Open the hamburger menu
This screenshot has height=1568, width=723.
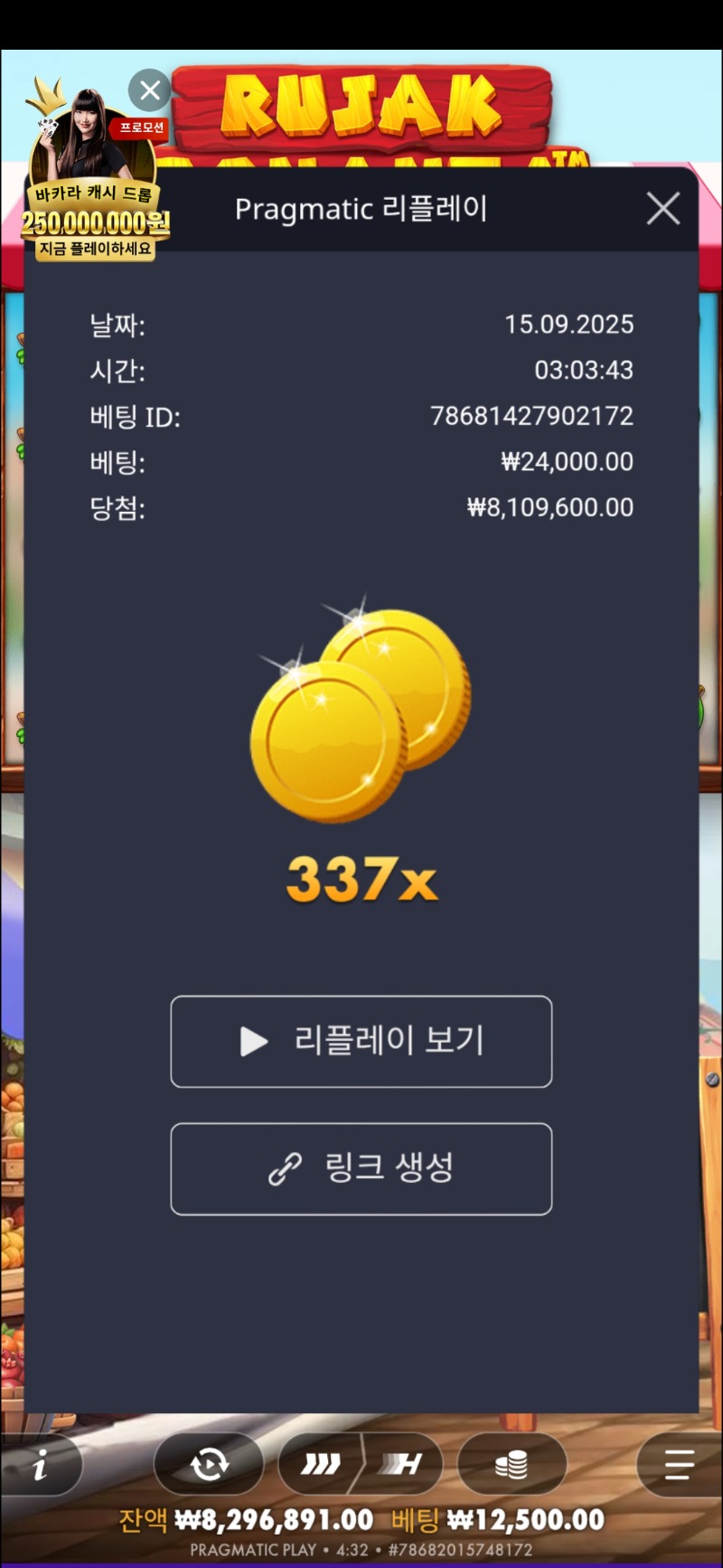point(679,1464)
